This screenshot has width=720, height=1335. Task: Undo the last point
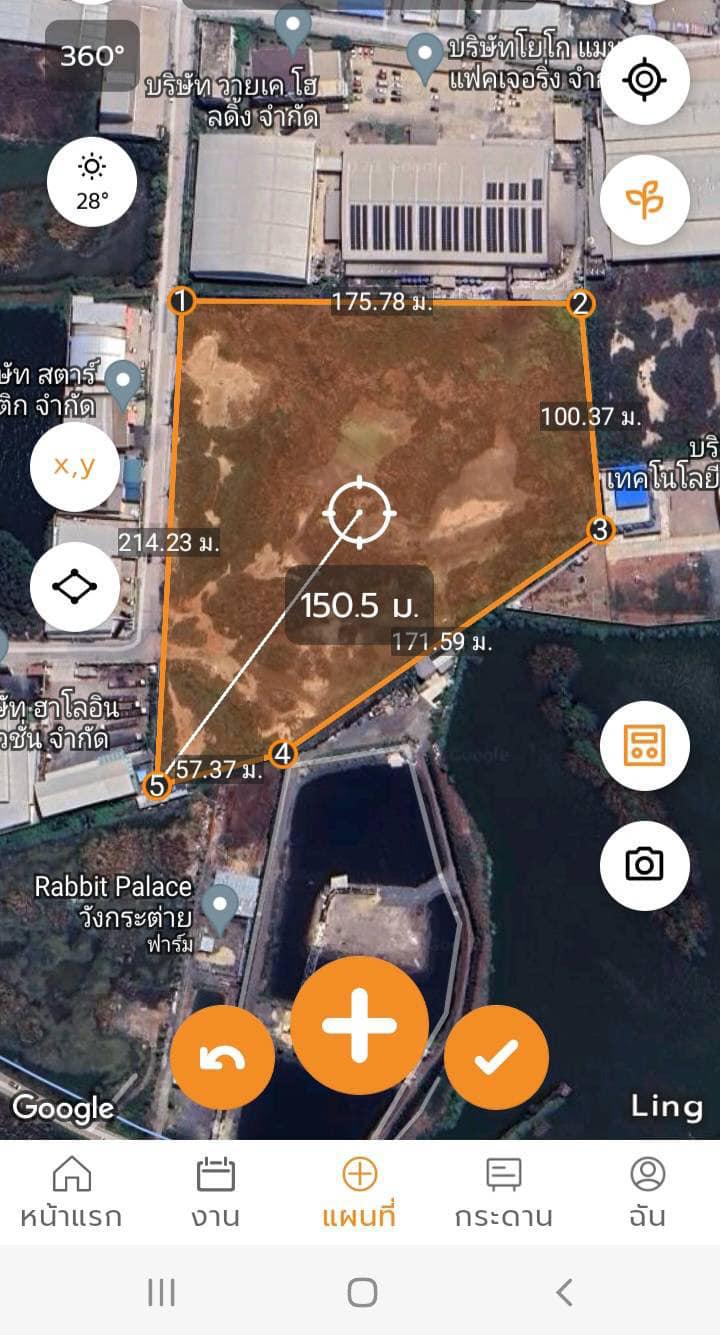coord(222,1058)
